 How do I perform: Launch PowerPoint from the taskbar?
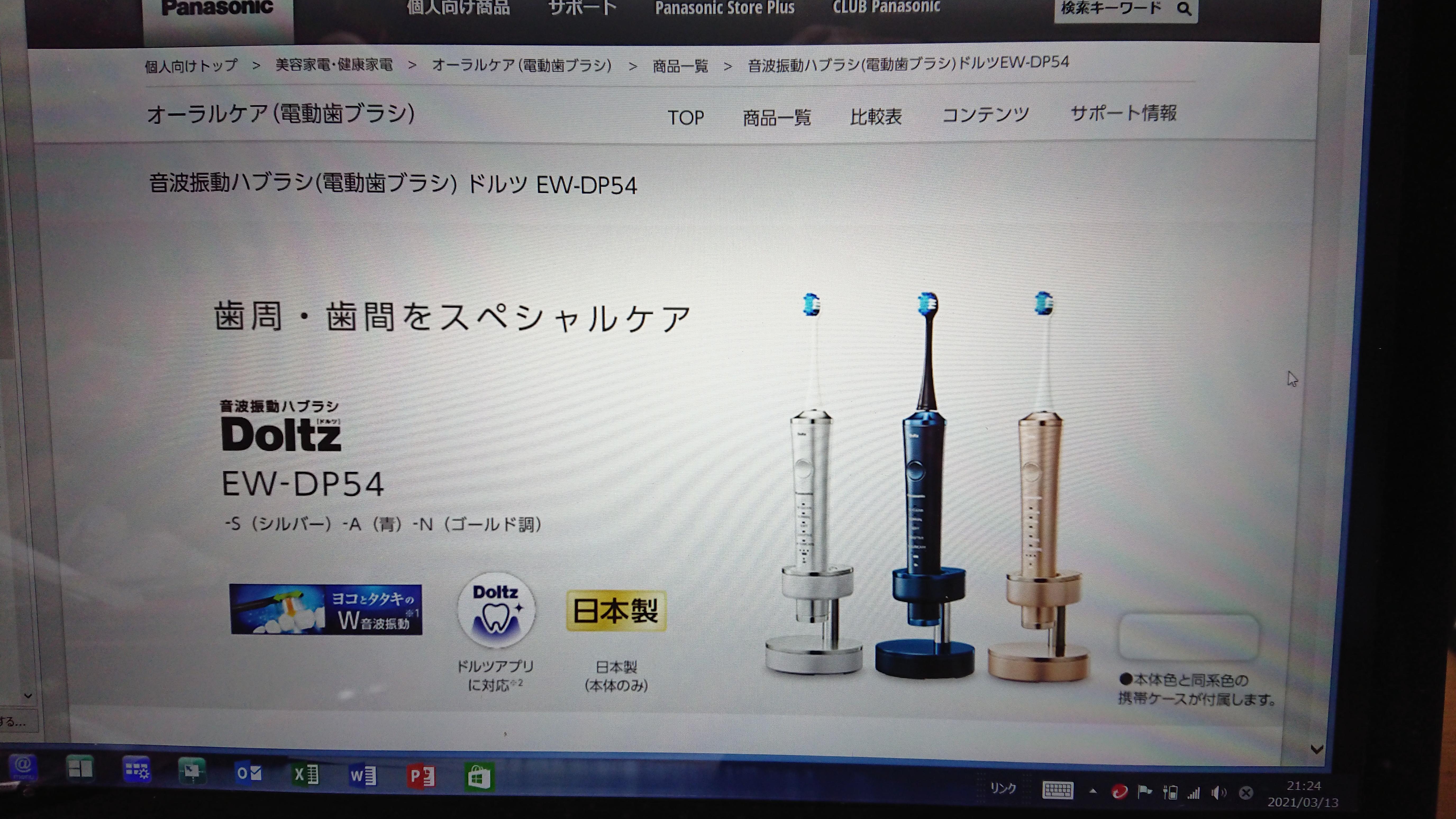421,777
